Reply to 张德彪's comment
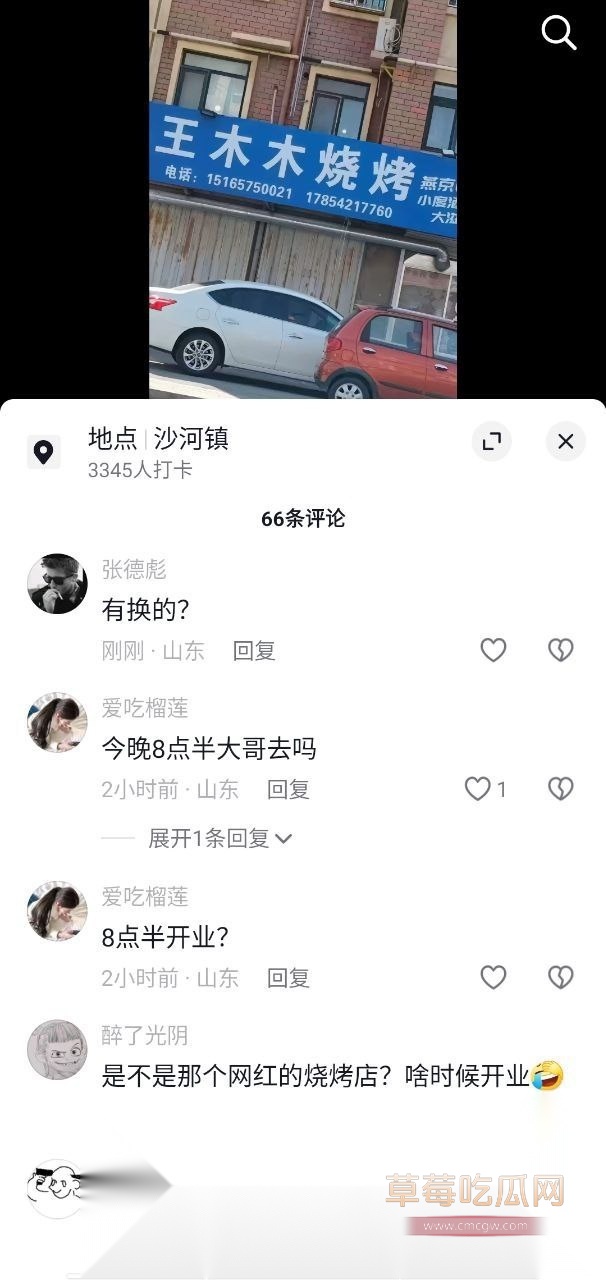This screenshot has height=1280, width=606. pos(254,651)
